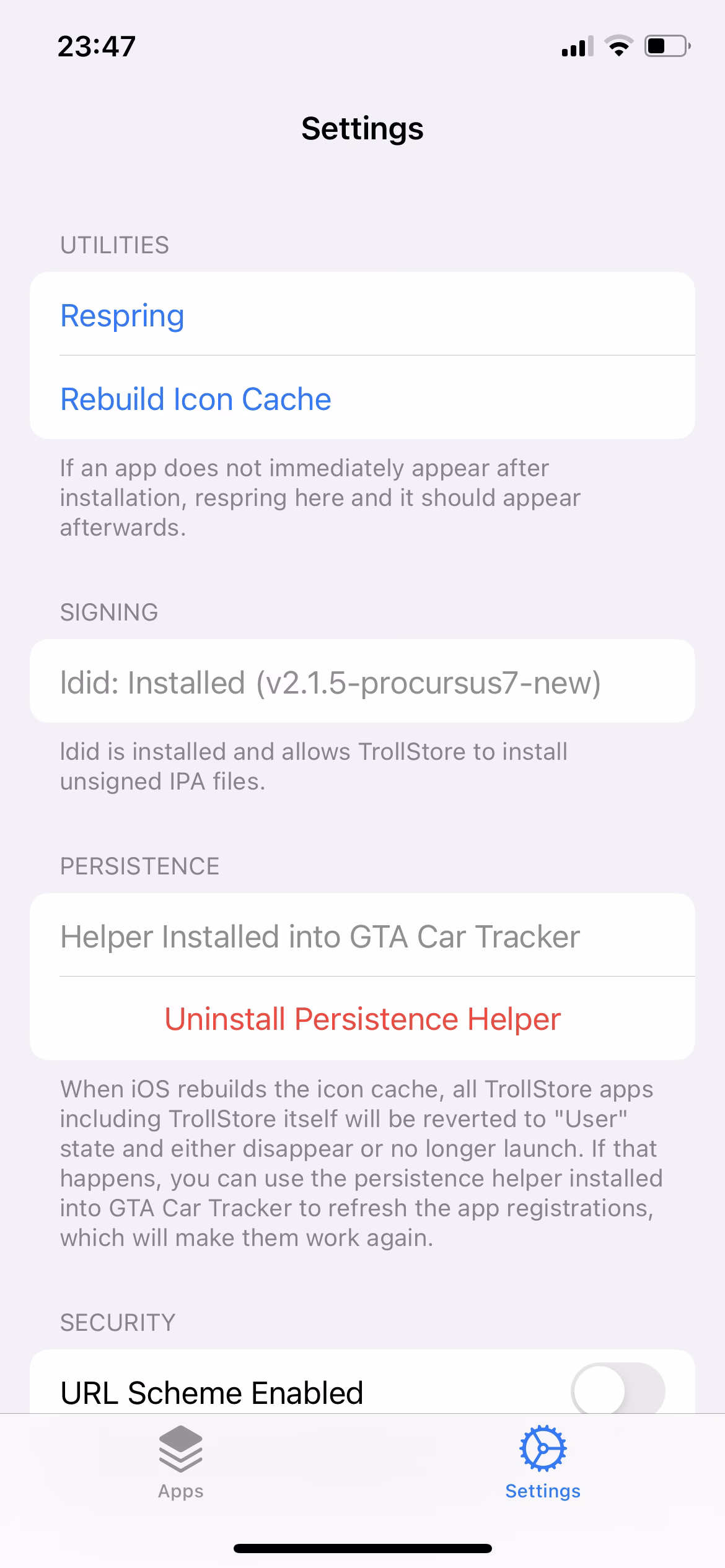Switch to the Apps tab
Screen dimensions: 725x1568
[180, 1463]
